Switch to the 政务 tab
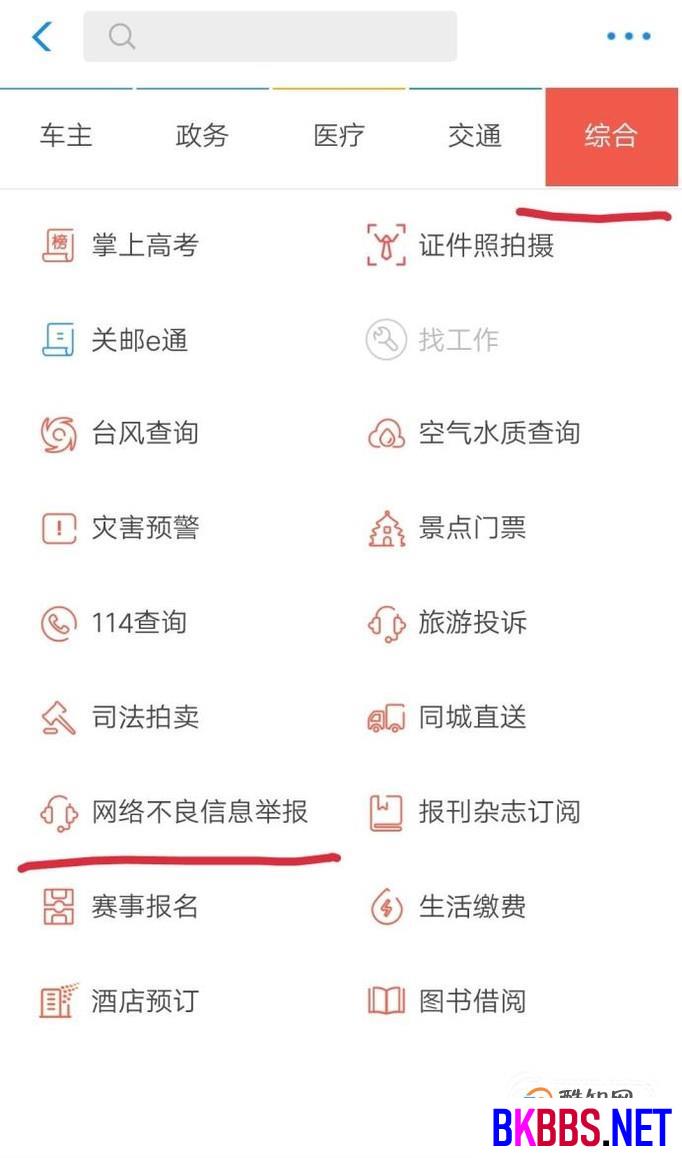This screenshot has width=682, height=1158. point(202,136)
